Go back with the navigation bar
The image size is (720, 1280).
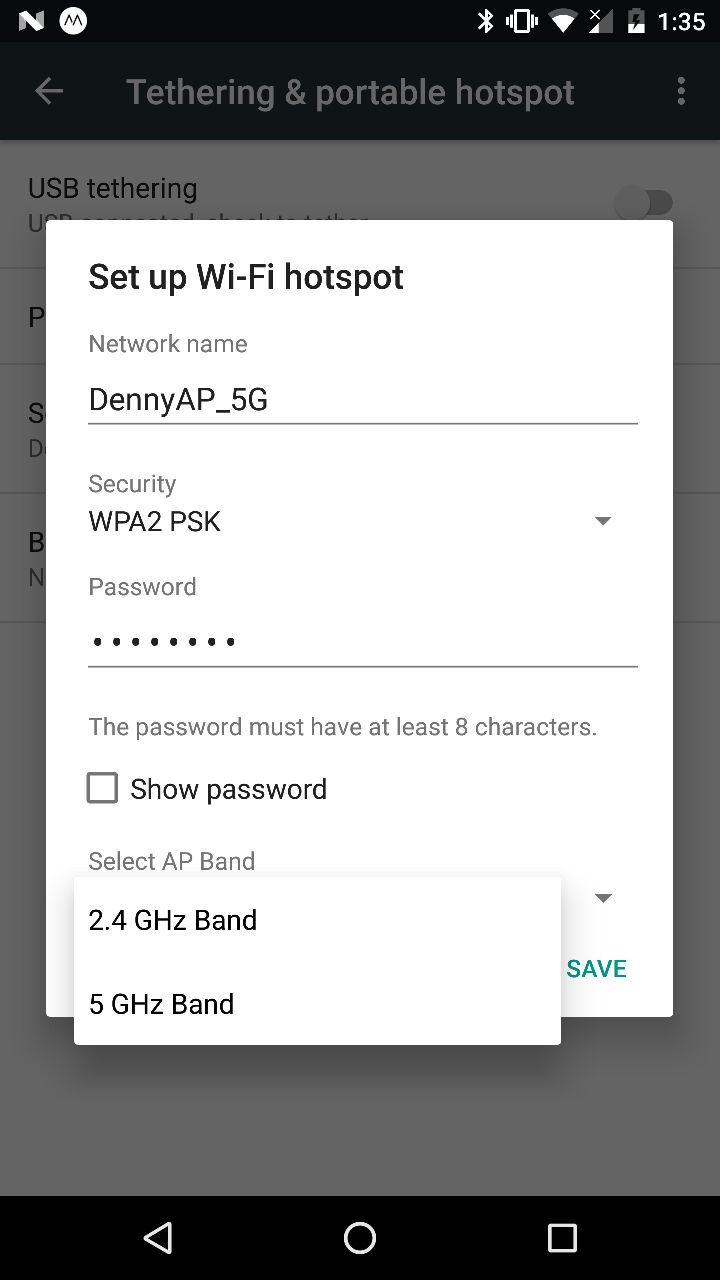pyautogui.click(x=158, y=1238)
